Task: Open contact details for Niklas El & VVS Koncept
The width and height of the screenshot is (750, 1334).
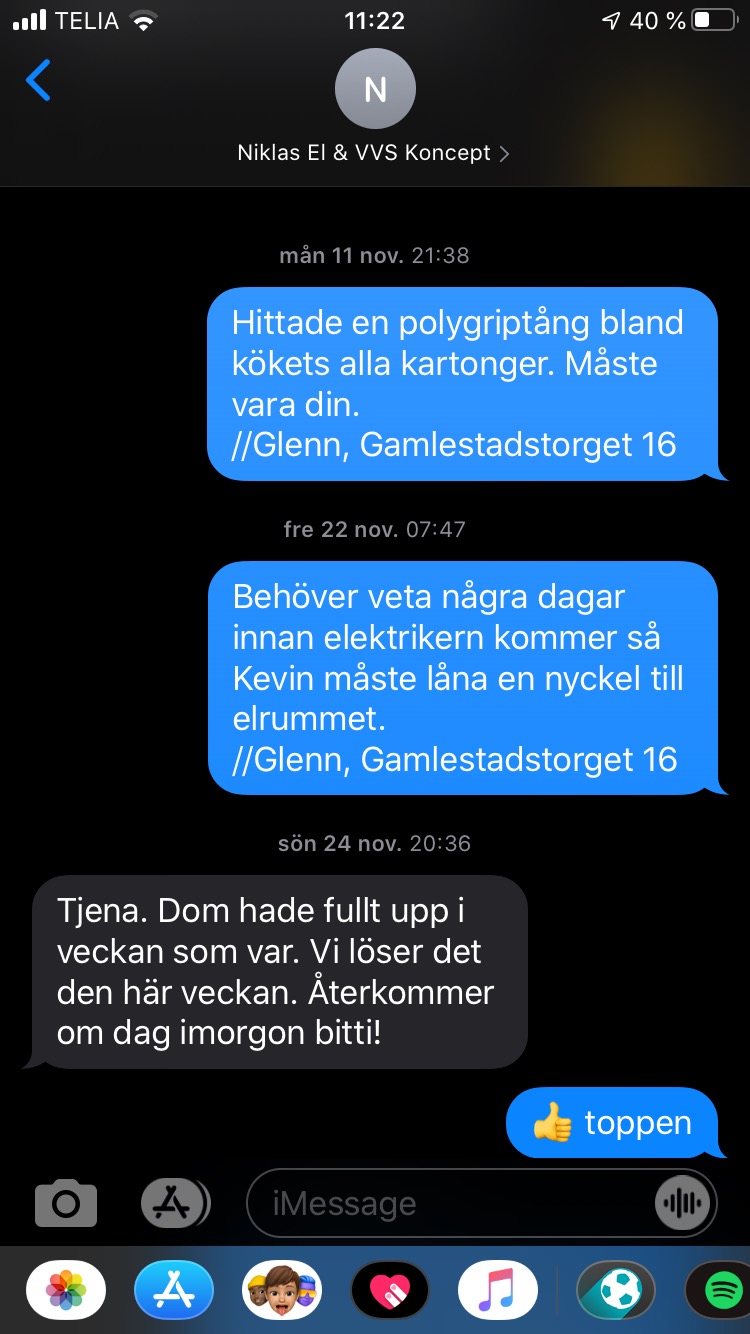Action: pos(374,108)
